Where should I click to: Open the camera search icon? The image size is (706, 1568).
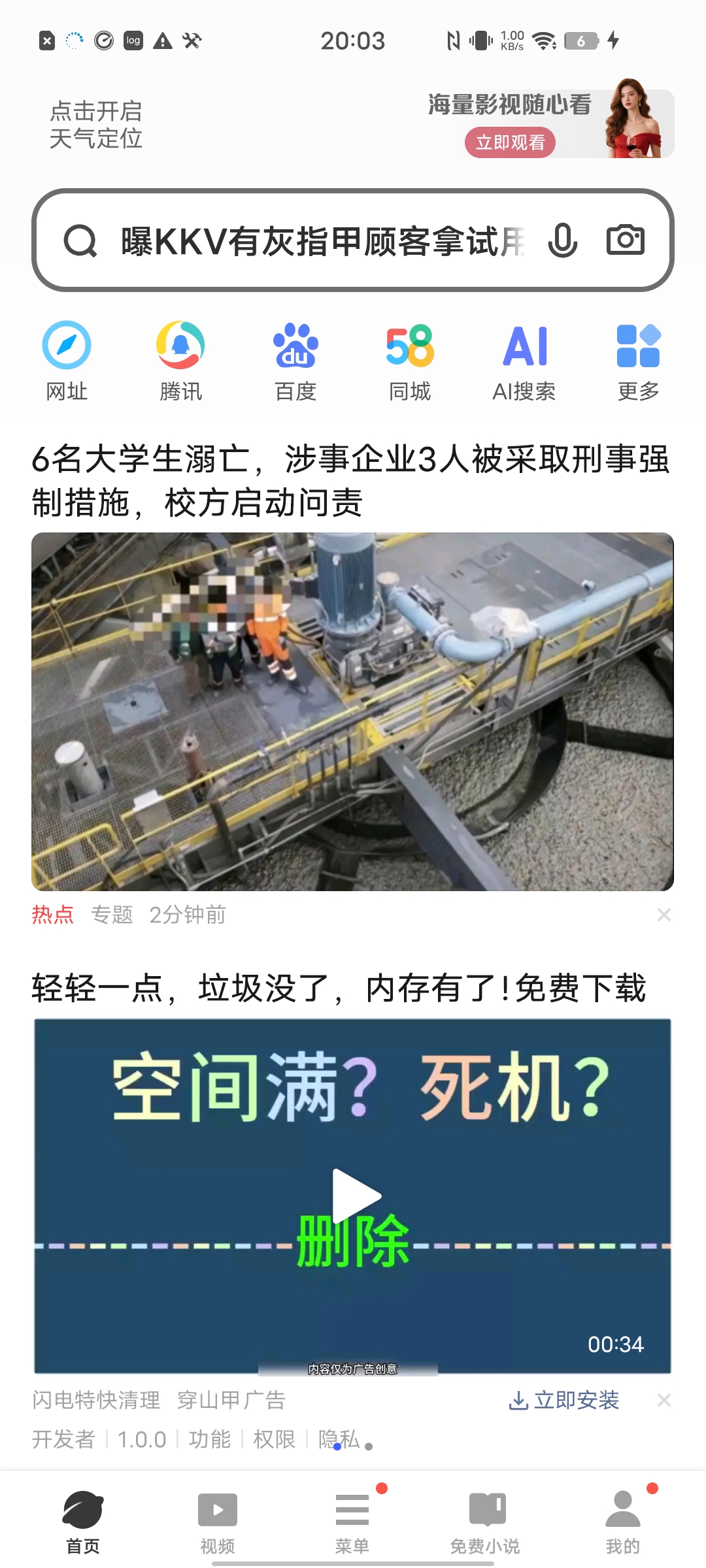tap(626, 240)
